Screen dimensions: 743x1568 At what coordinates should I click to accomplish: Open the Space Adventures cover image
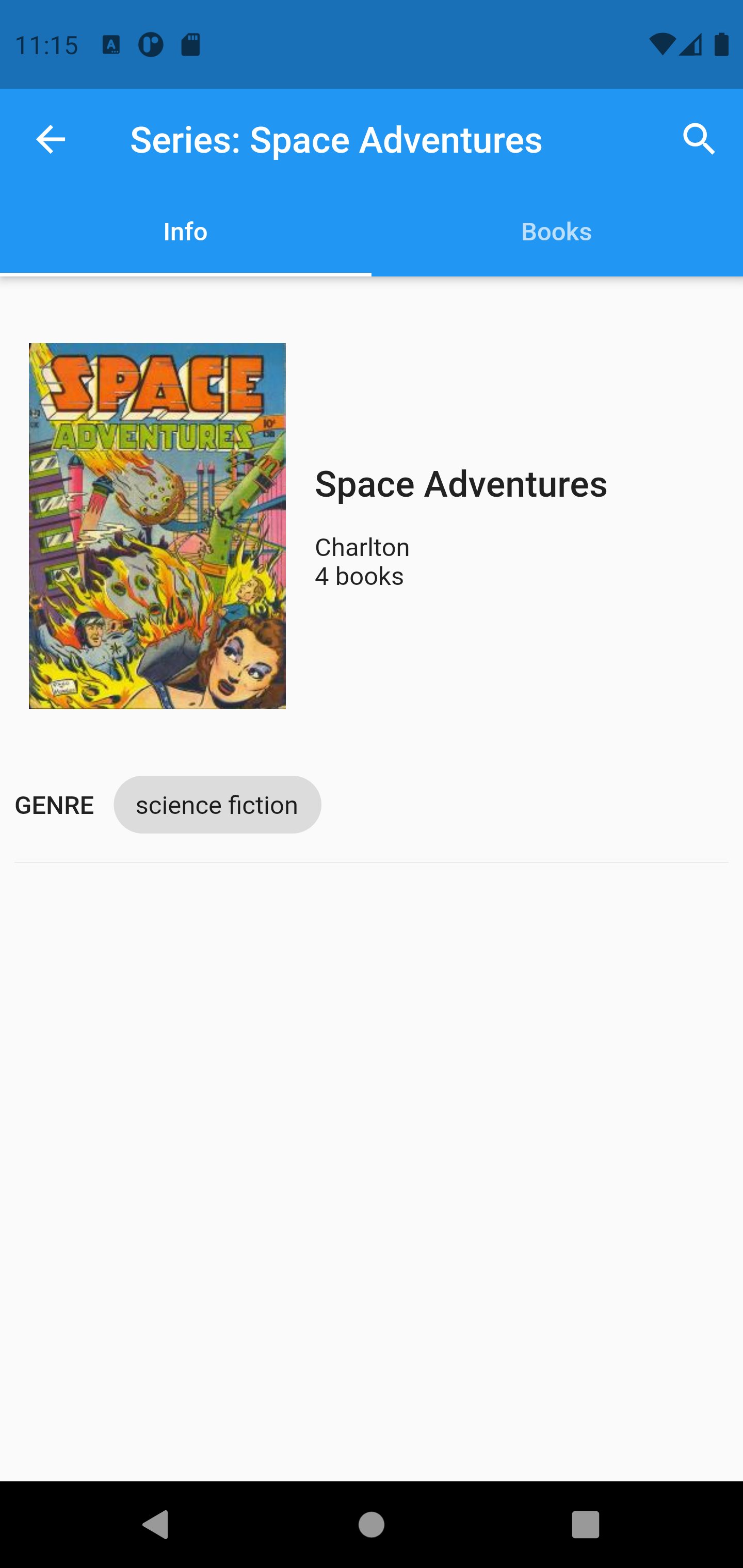pyautogui.click(x=157, y=526)
